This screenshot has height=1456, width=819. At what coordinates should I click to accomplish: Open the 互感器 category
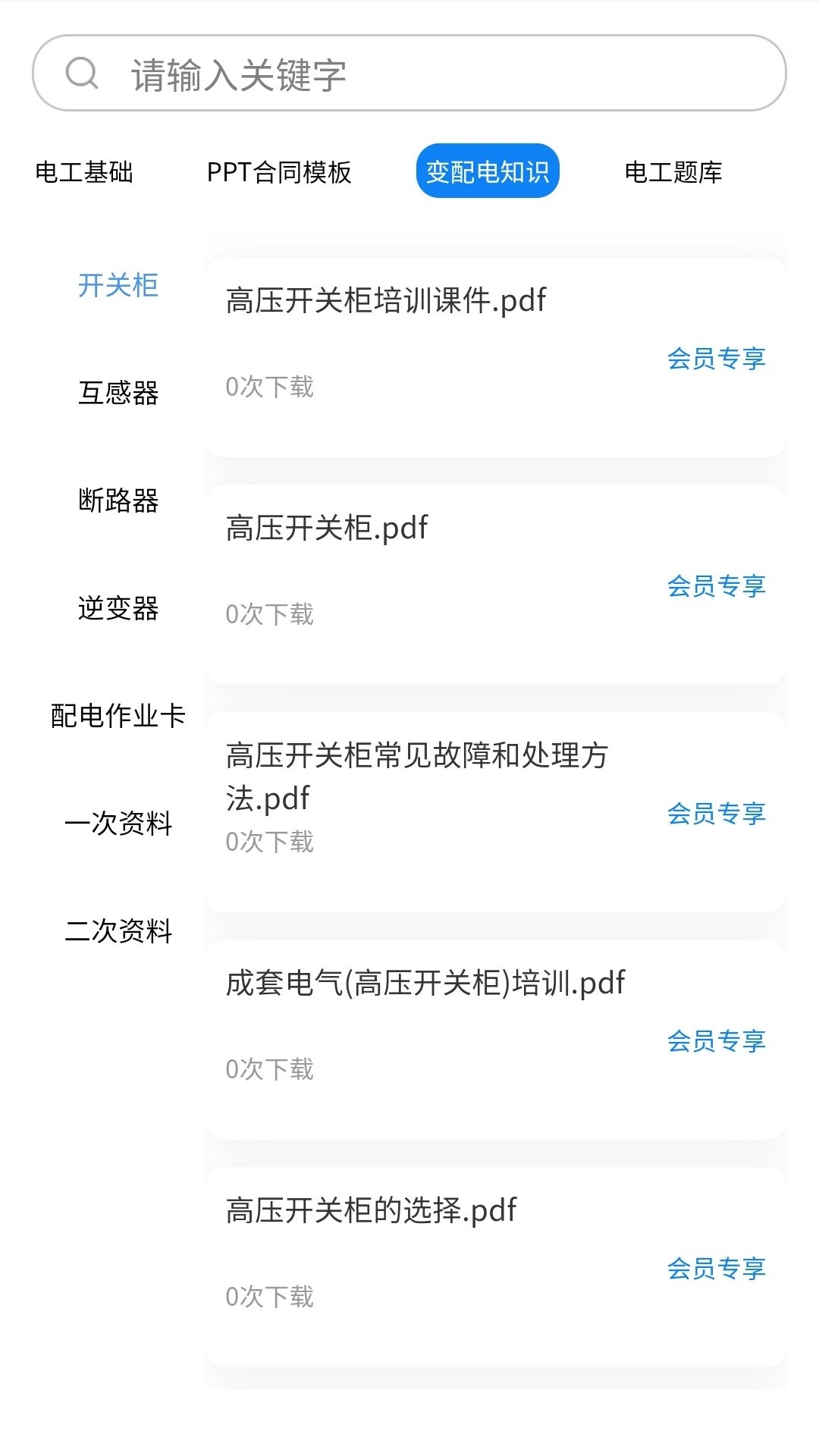(118, 391)
